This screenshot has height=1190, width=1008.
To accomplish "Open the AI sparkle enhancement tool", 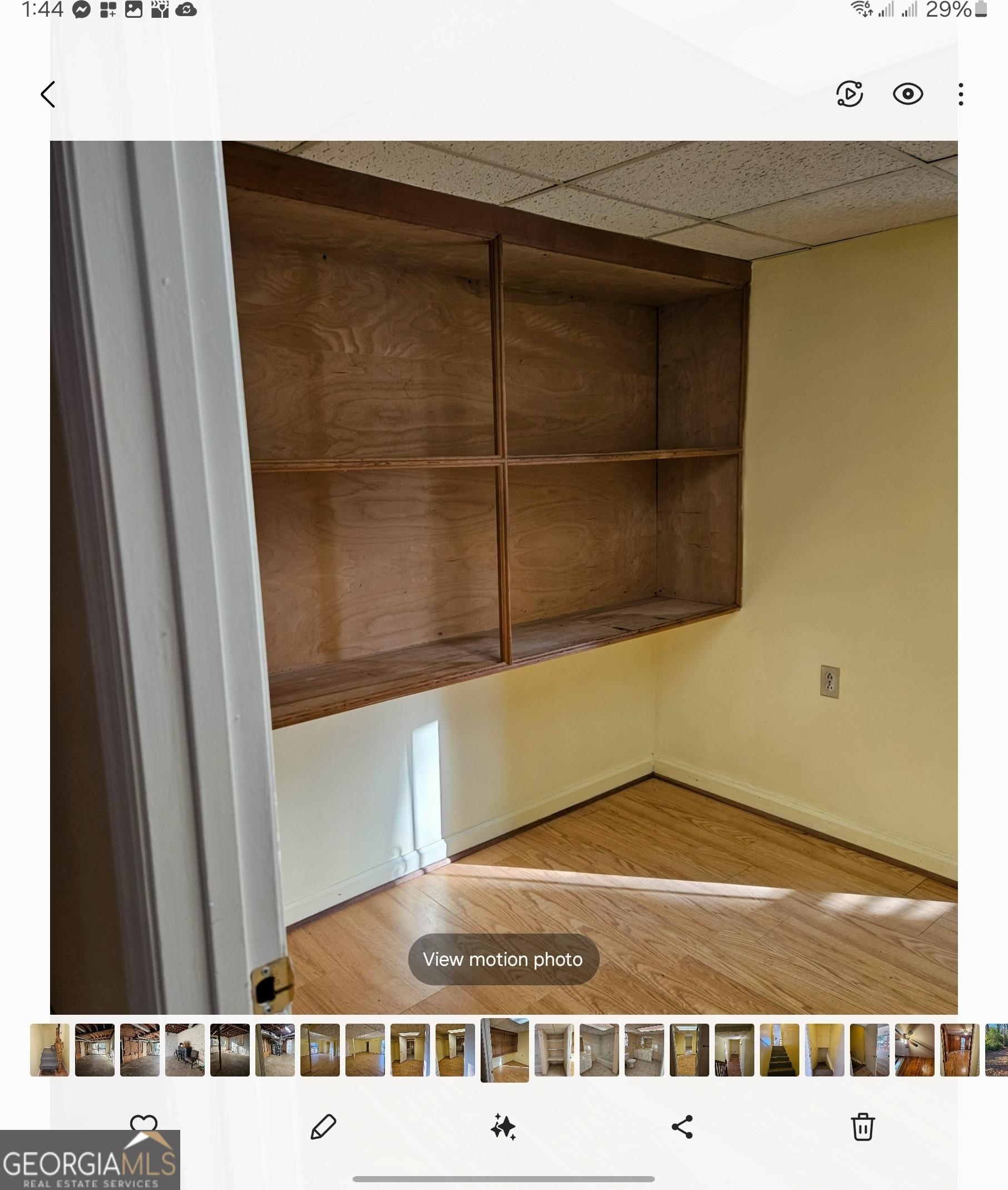I will [503, 1127].
